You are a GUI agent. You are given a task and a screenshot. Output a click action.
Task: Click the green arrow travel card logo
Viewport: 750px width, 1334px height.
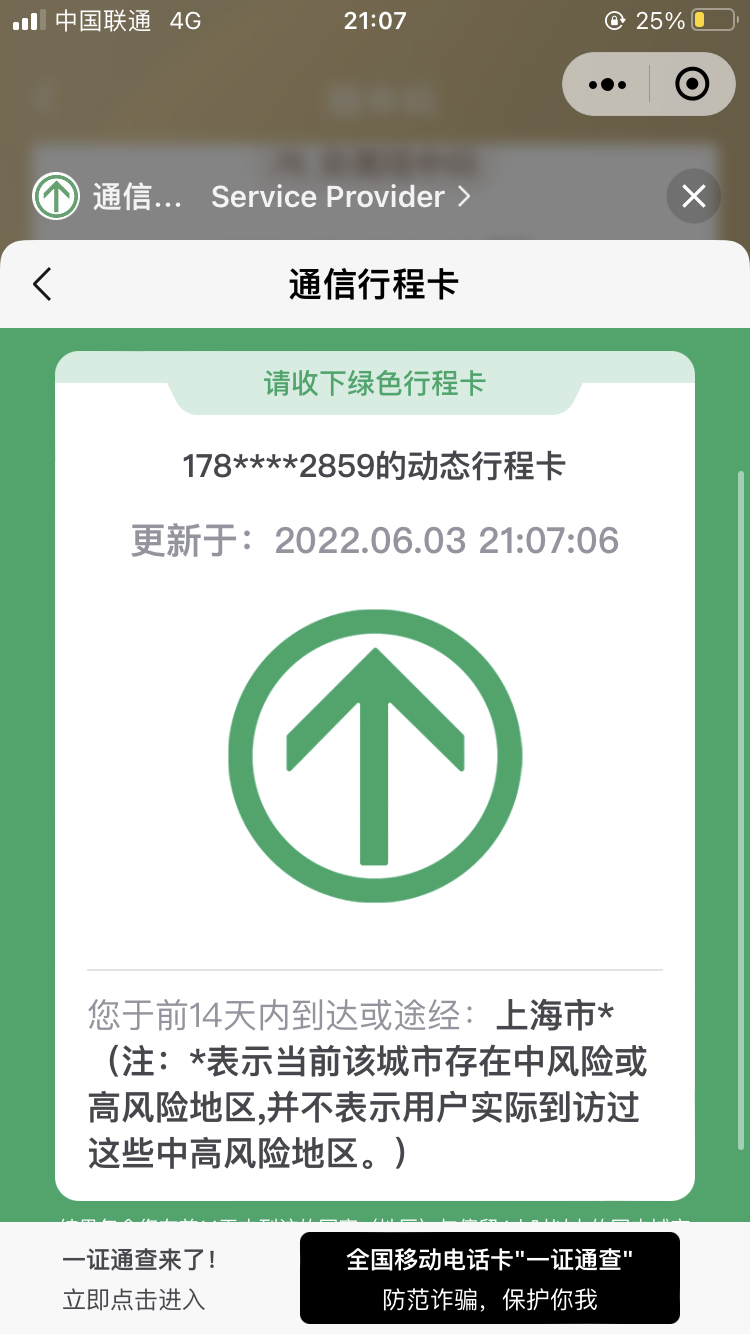[x=375, y=755]
